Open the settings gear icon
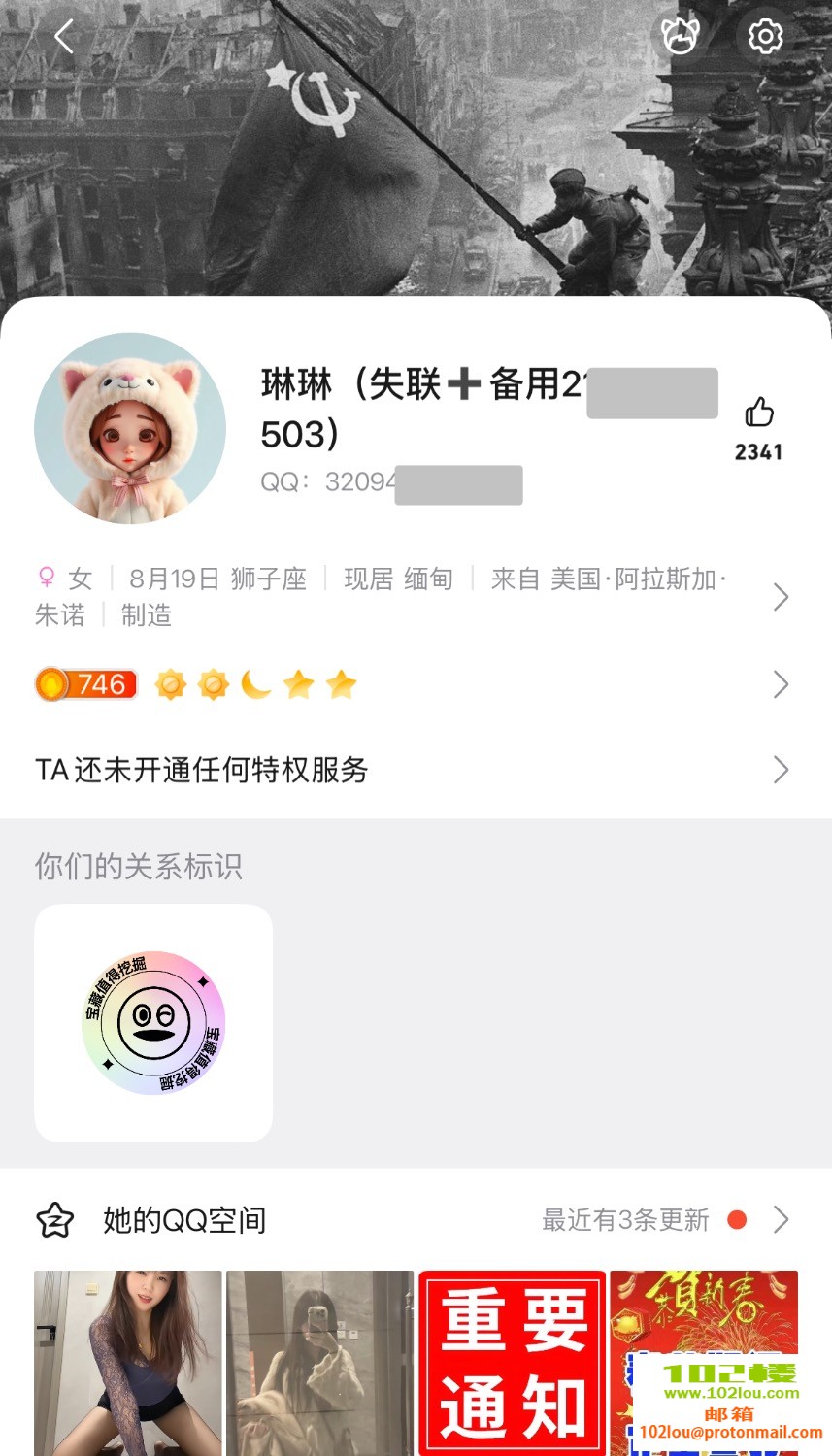The height and width of the screenshot is (1456, 832). click(765, 37)
